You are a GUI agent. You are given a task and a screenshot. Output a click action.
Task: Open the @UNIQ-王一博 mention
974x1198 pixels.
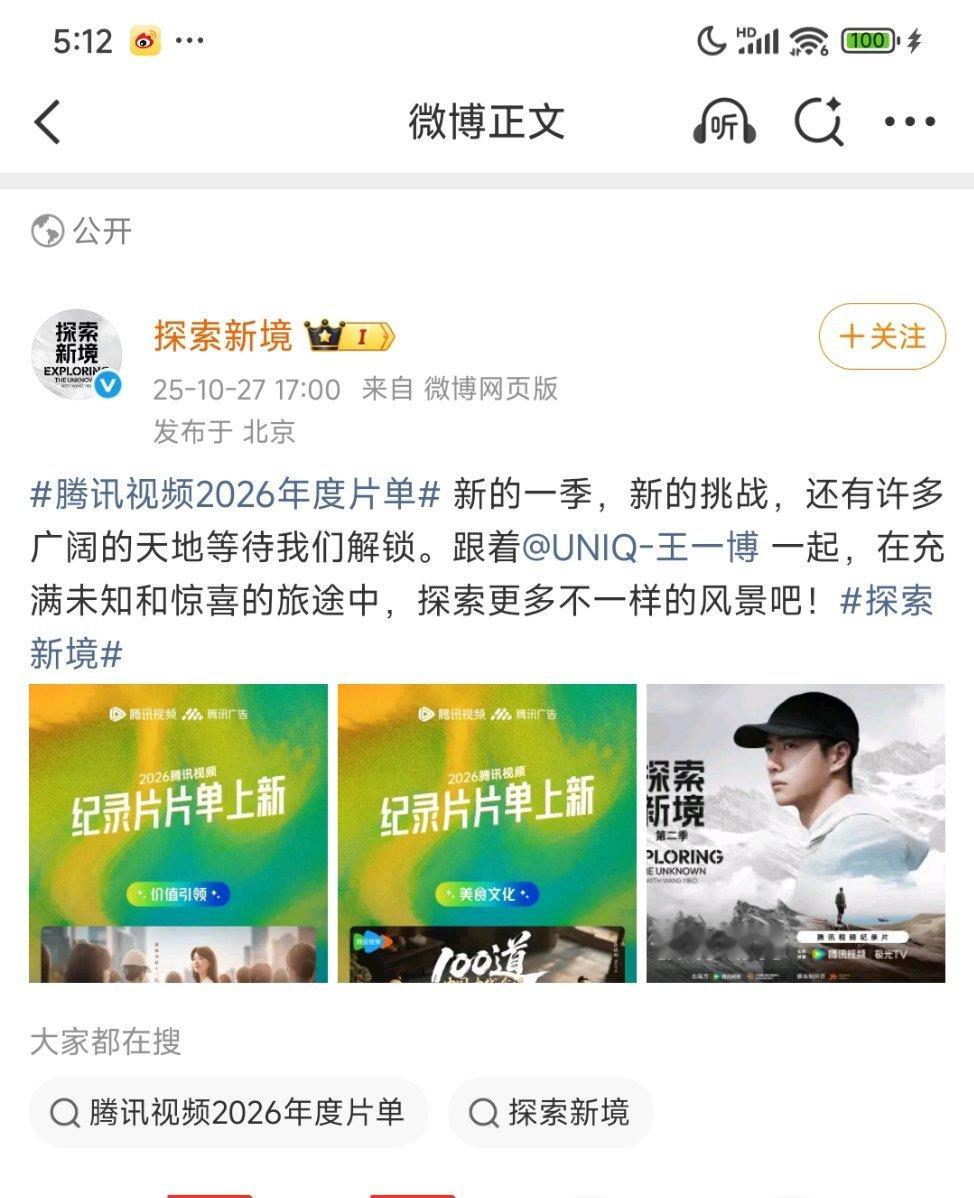640,547
